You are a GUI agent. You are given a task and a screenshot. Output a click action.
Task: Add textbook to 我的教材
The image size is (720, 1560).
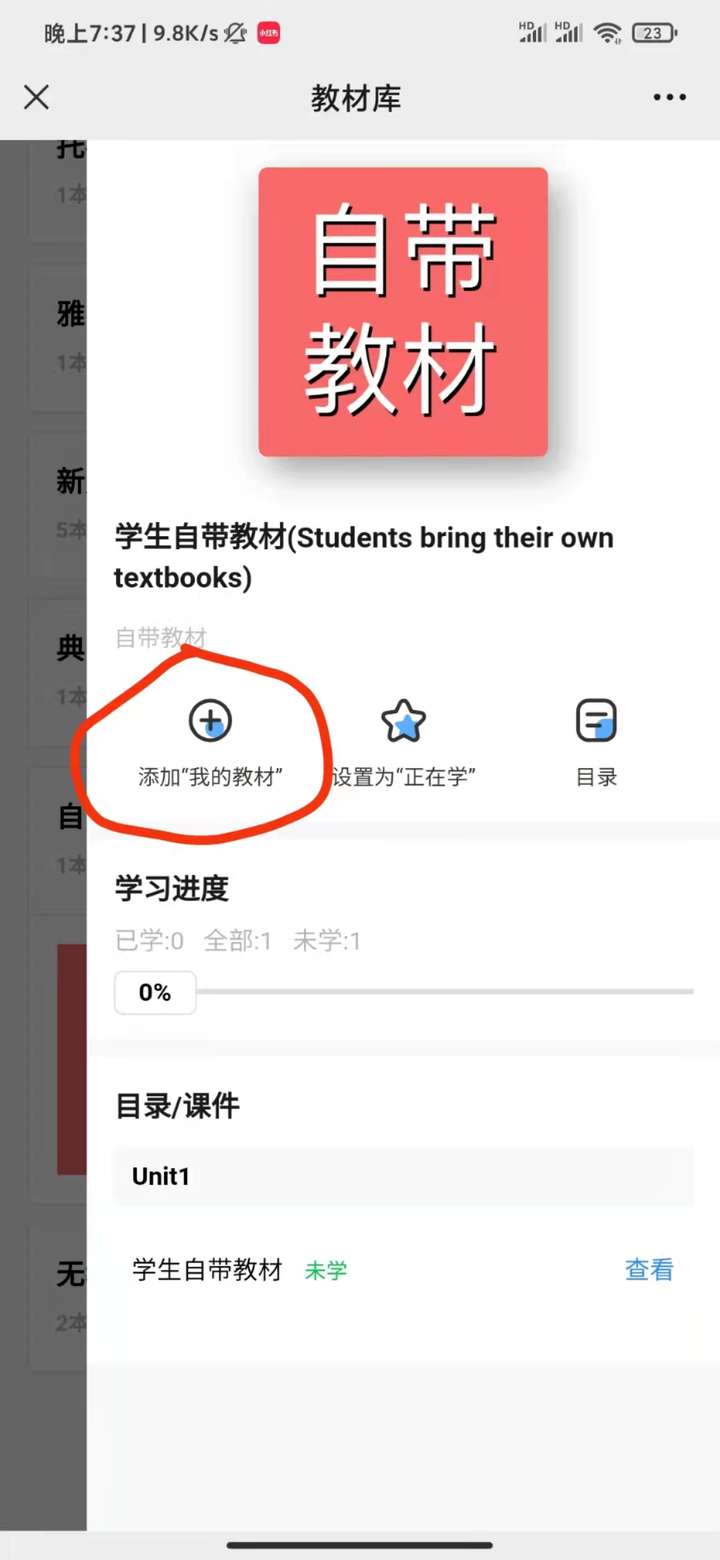click(210, 742)
